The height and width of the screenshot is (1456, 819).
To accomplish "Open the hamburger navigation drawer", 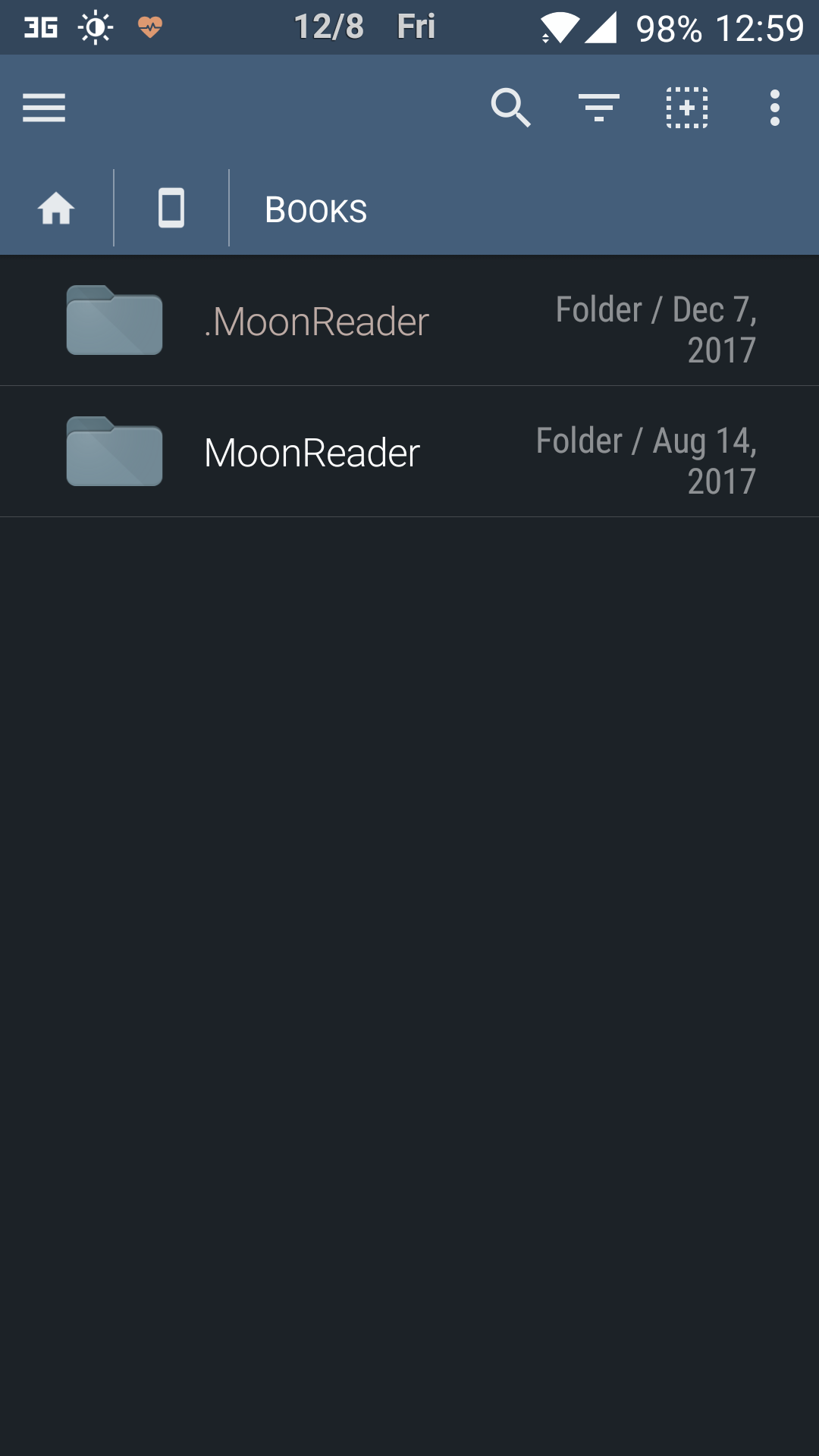I will tap(44, 108).
